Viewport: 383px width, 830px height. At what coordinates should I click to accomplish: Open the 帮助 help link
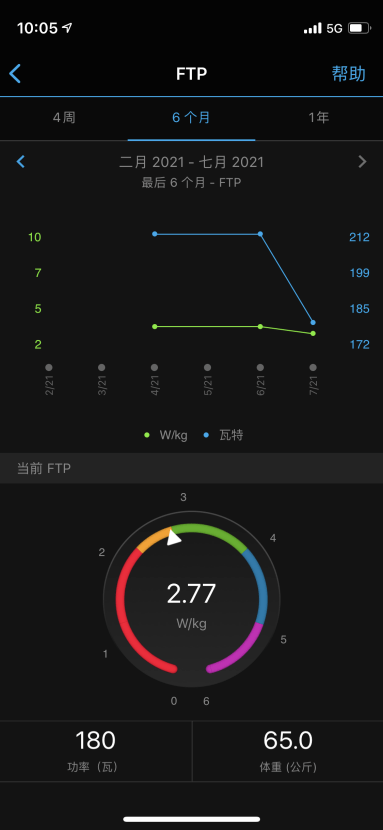point(349,74)
